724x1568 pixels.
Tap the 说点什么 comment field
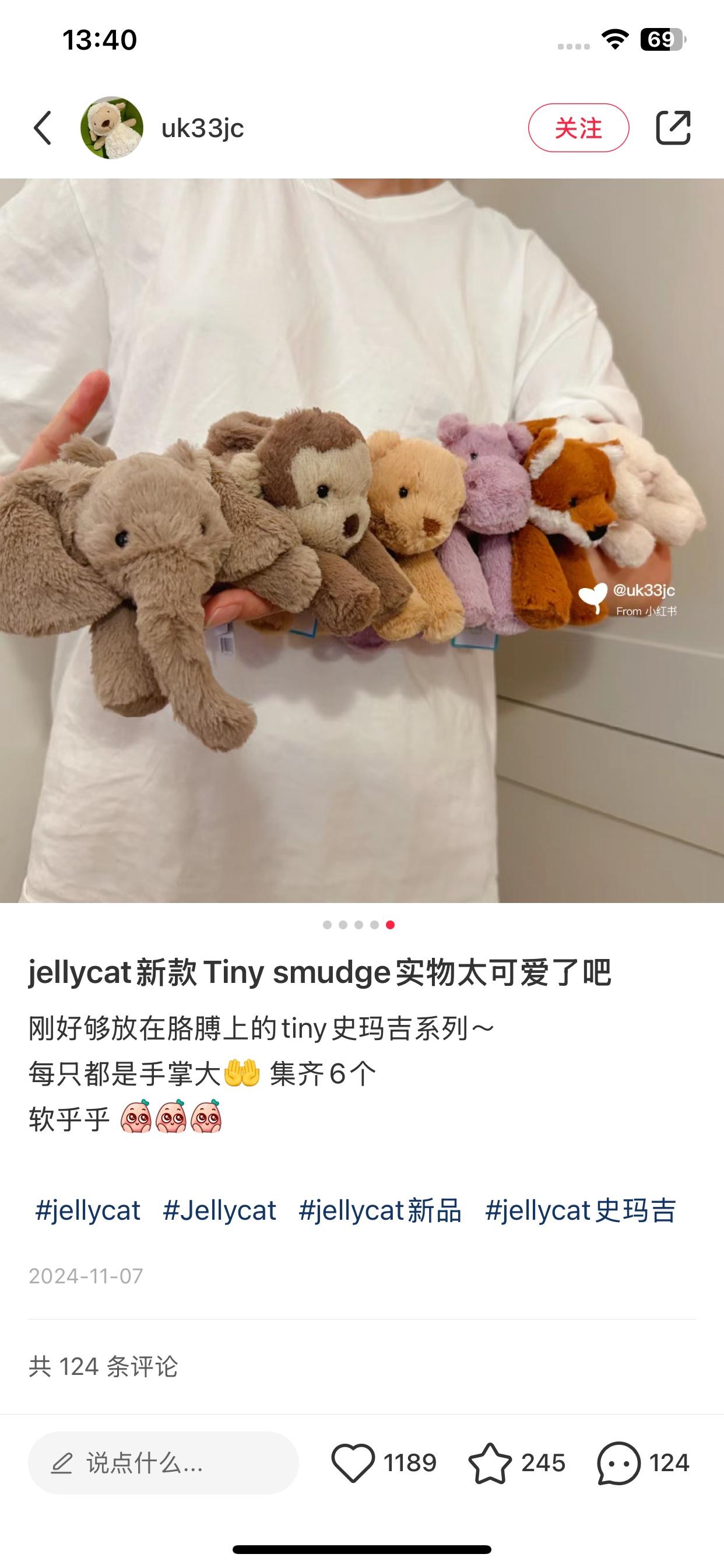(x=163, y=1462)
